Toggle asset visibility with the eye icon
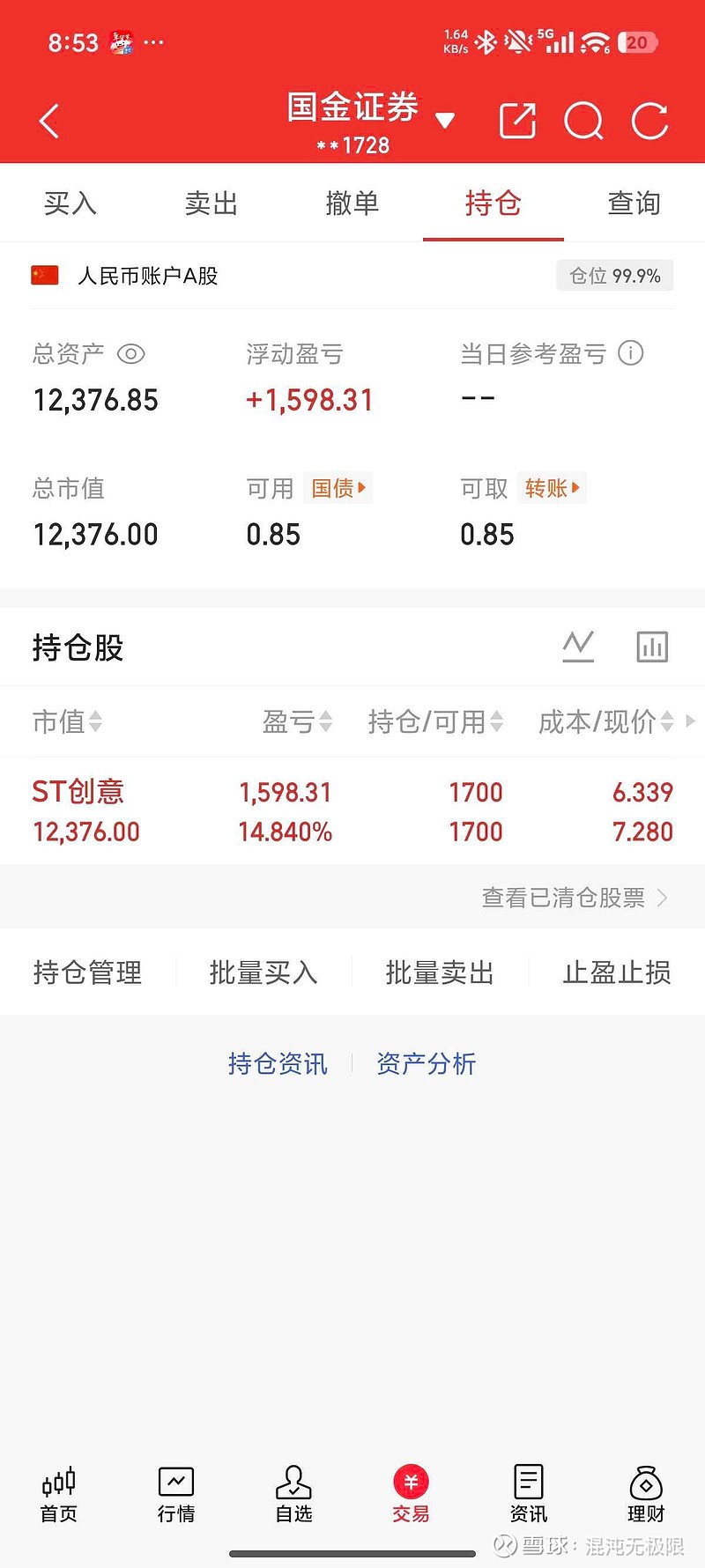 click(x=130, y=353)
